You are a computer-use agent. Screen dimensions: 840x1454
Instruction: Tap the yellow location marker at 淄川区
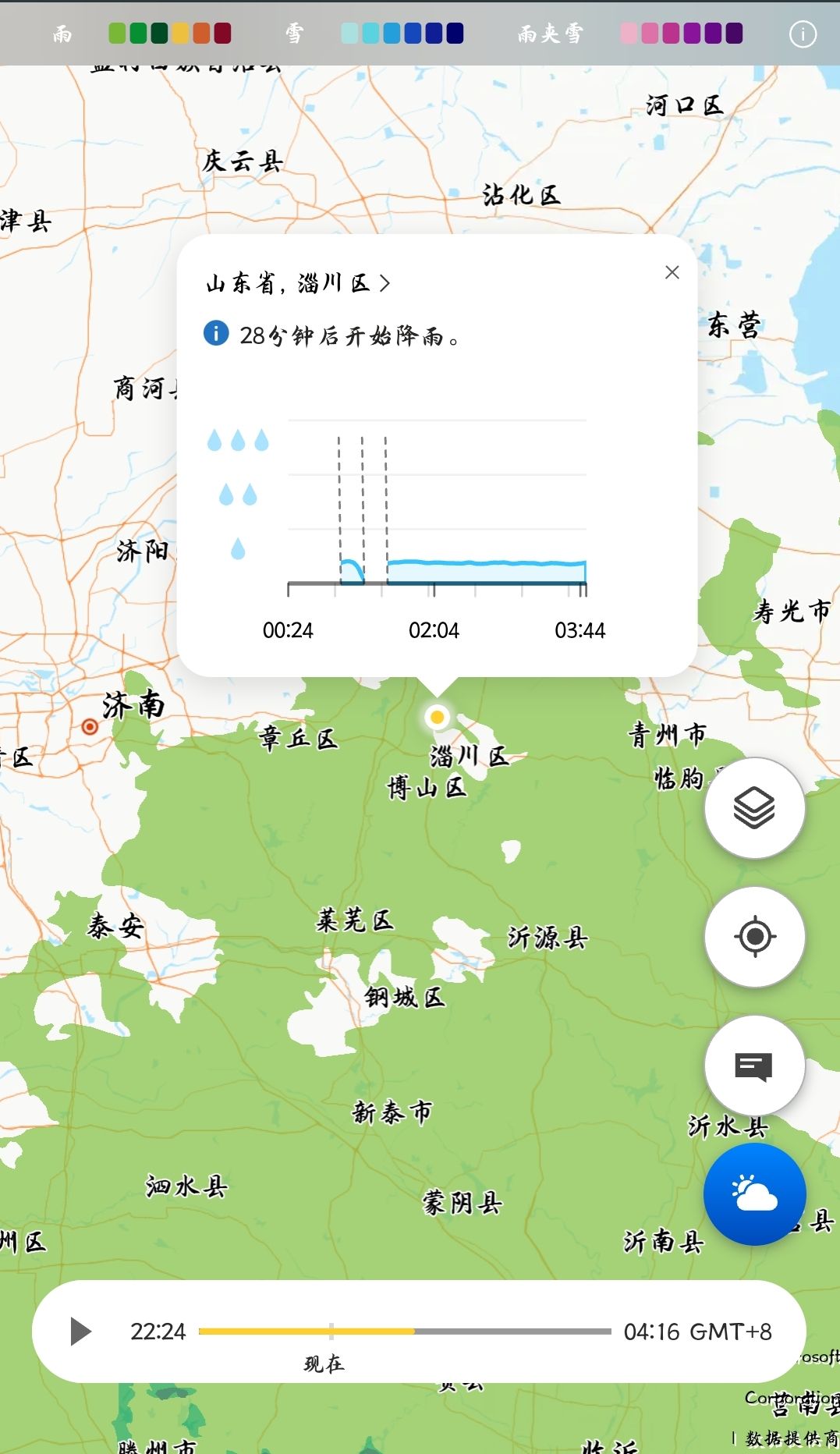[437, 717]
